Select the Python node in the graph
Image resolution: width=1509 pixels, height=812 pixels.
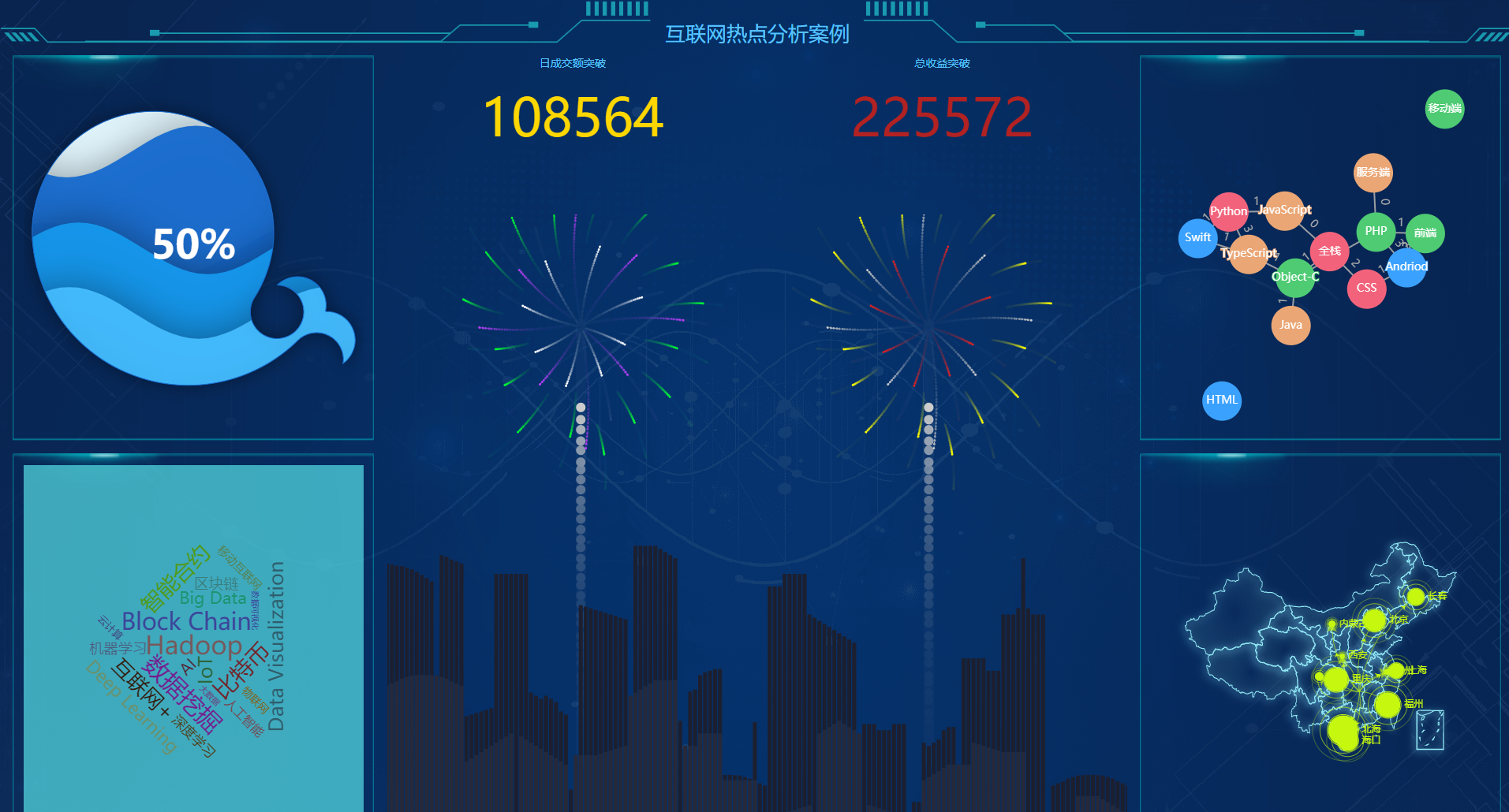pos(1228,211)
